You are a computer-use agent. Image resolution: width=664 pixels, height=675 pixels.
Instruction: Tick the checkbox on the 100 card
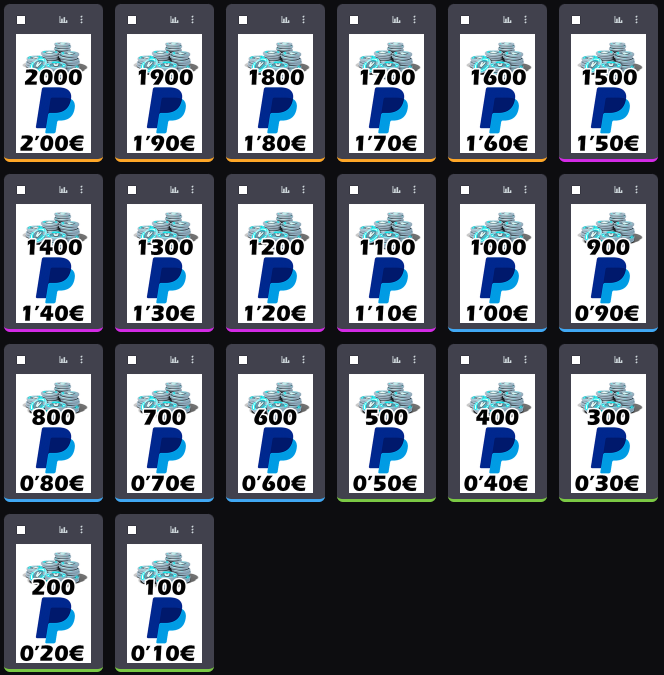point(132,530)
